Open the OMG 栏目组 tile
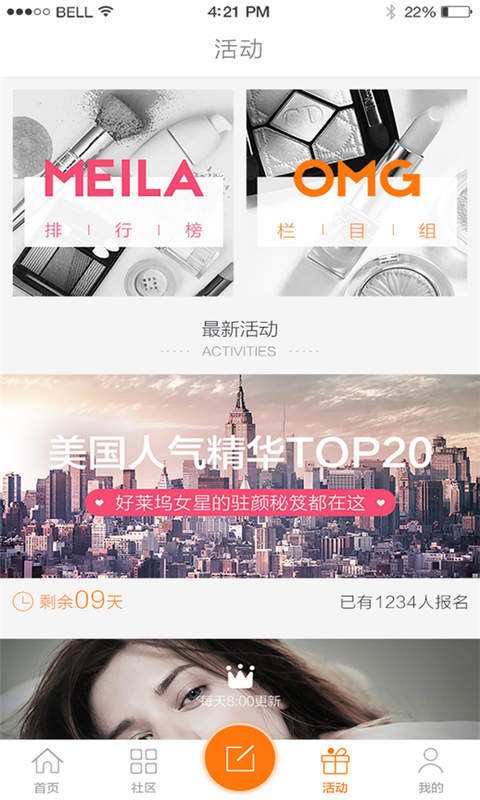The width and height of the screenshot is (480, 800). 357,193
